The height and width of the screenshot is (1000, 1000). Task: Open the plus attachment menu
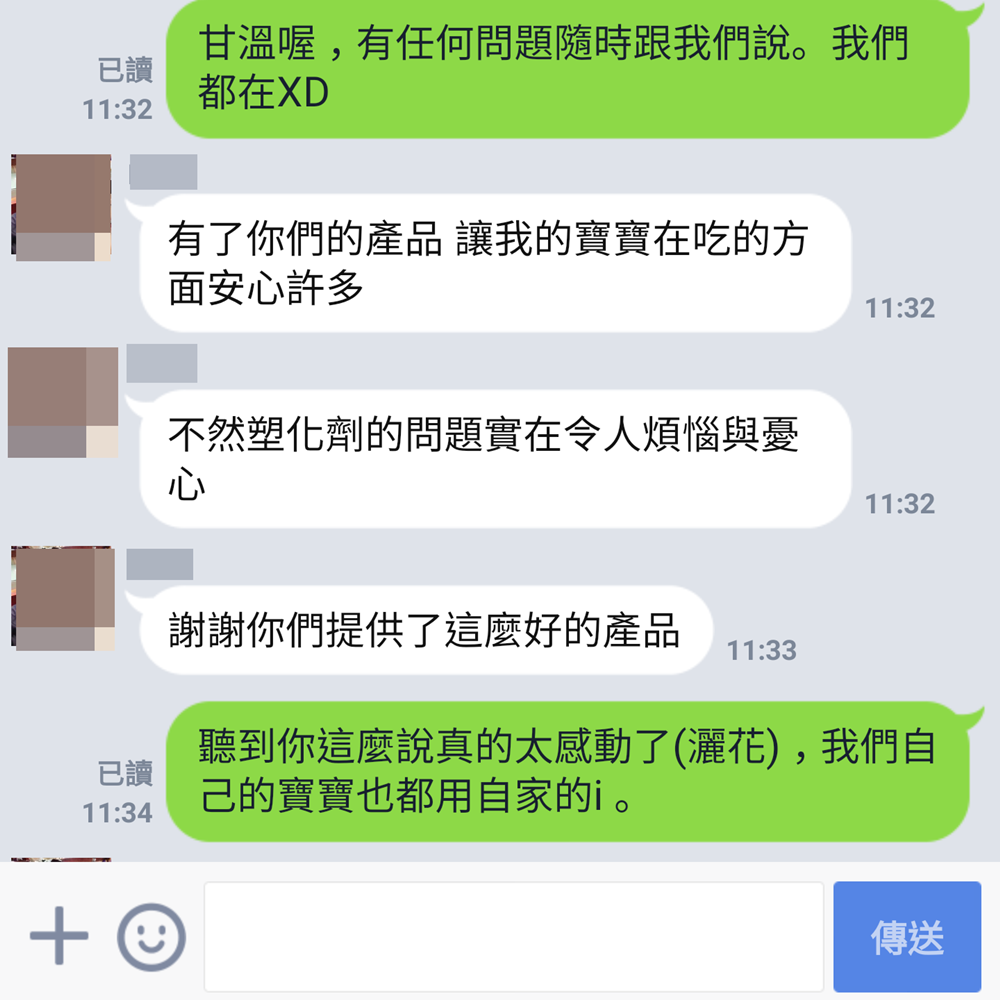pyautogui.click(x=59, y=936)
